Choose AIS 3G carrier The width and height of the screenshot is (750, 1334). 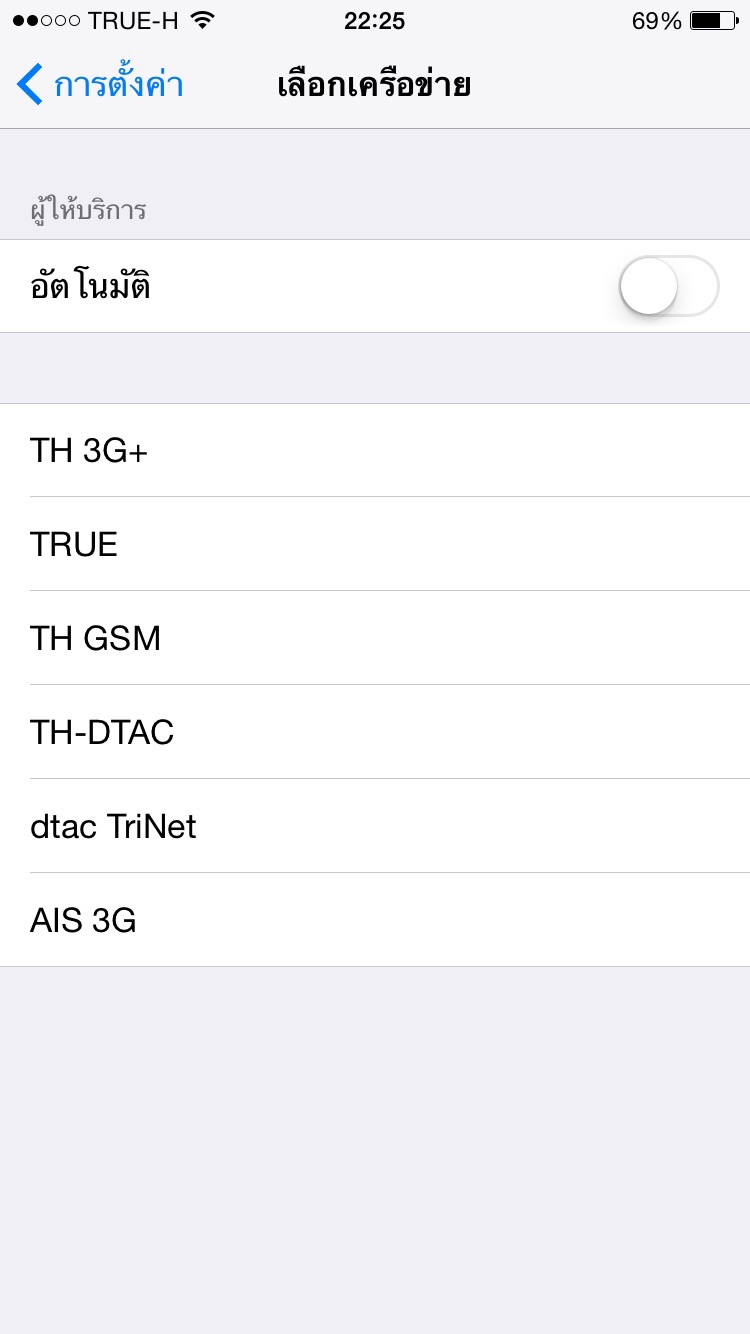pos(375,920)
